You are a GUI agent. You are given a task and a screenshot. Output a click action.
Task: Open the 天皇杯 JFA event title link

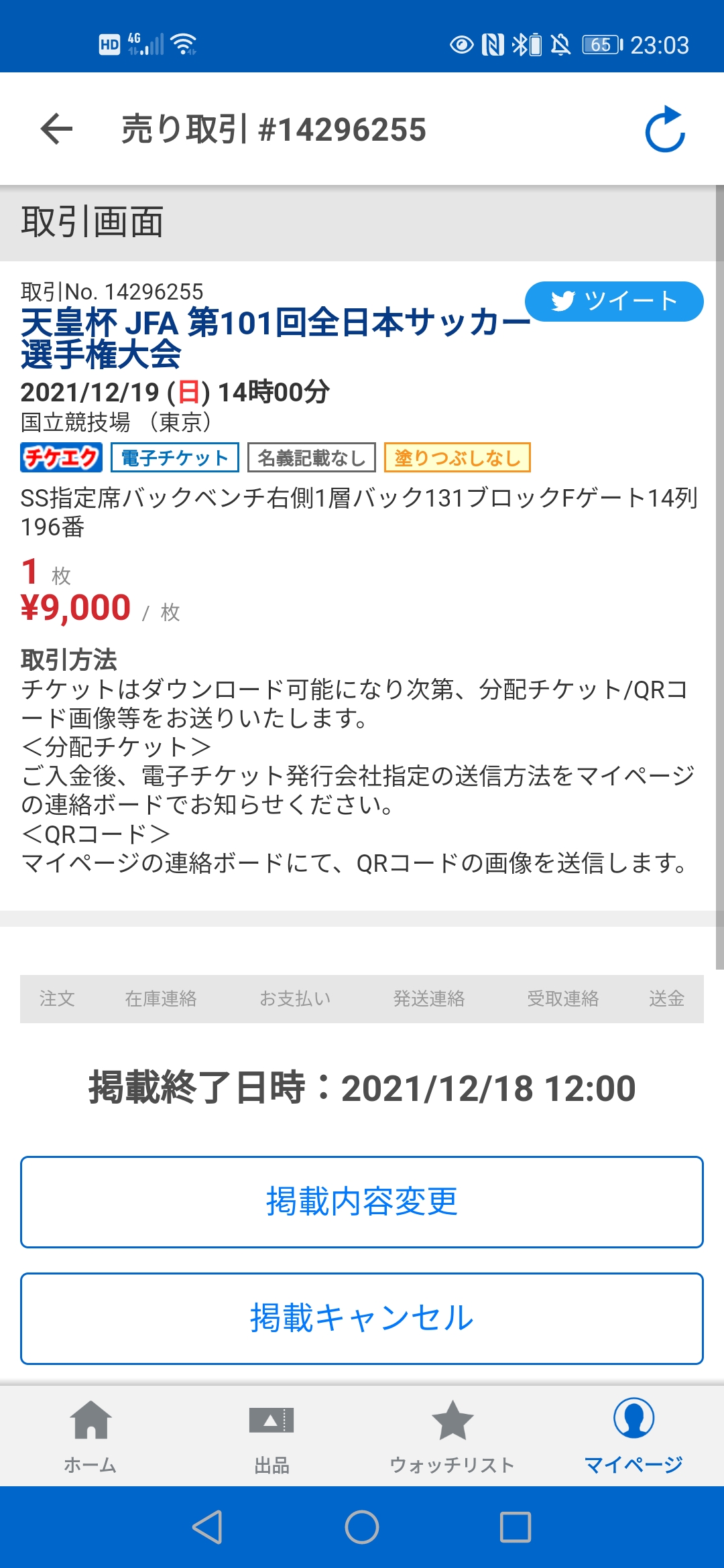(x=268, y=338)
